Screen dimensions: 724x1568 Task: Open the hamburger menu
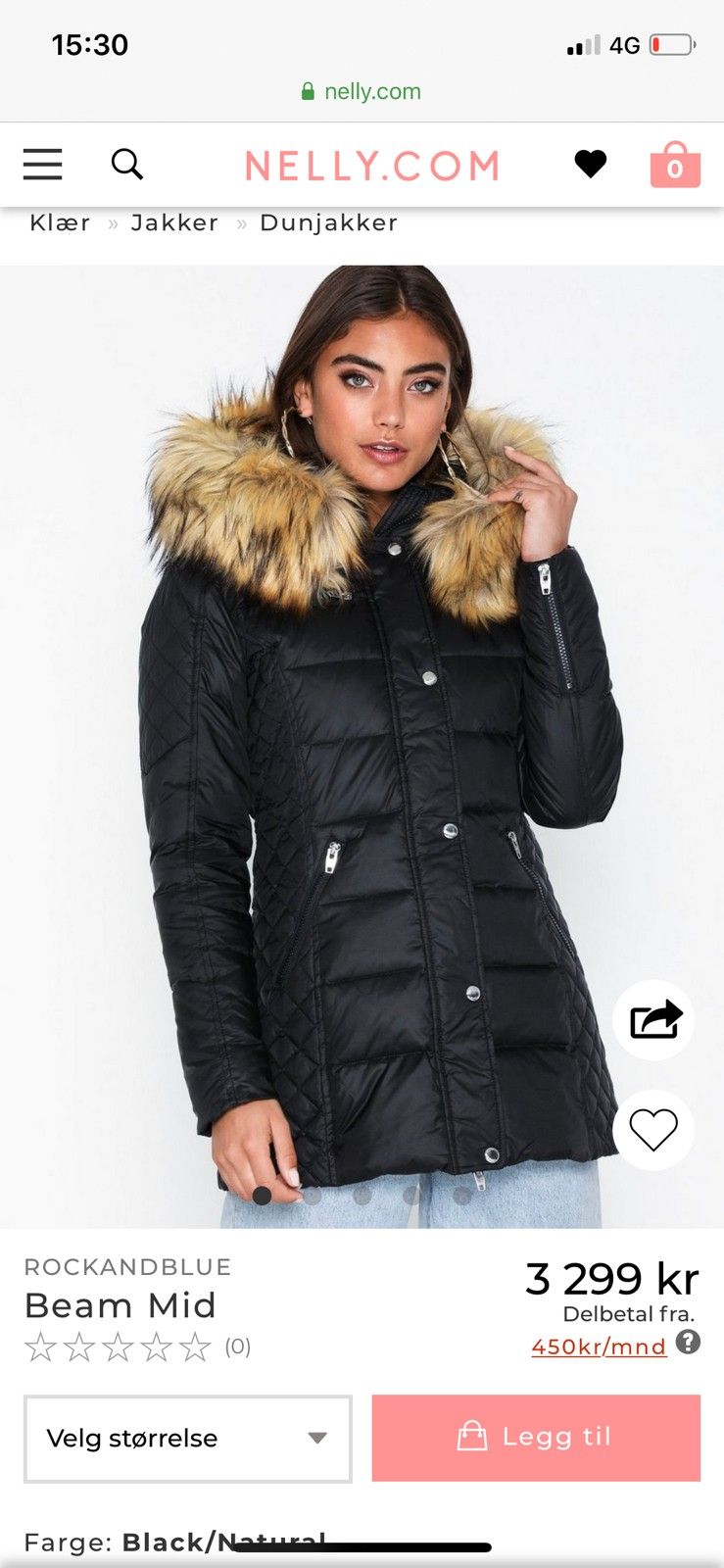pos(42,164)
